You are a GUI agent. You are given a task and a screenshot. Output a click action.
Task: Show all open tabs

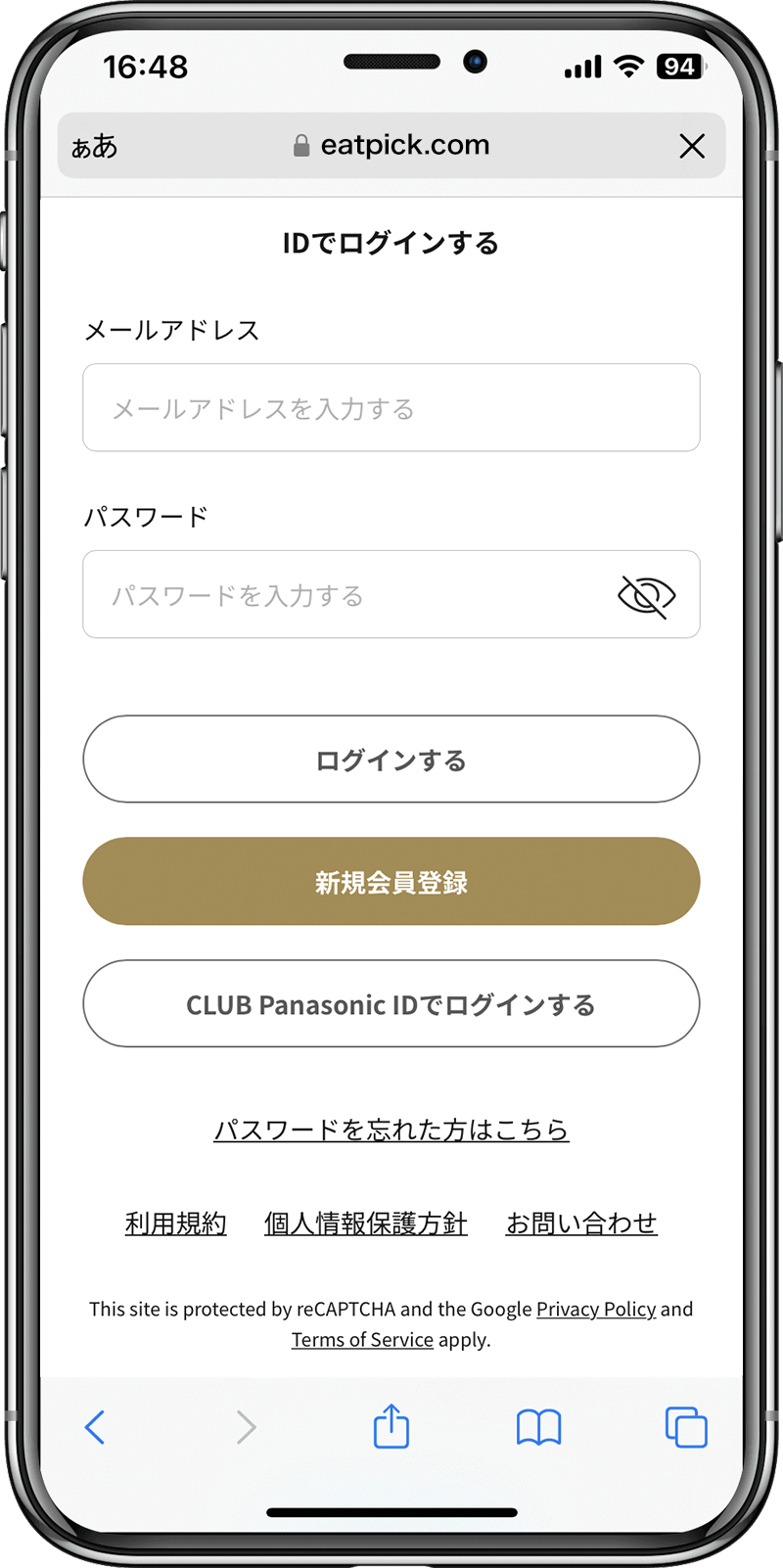[x=685, y=1427]
